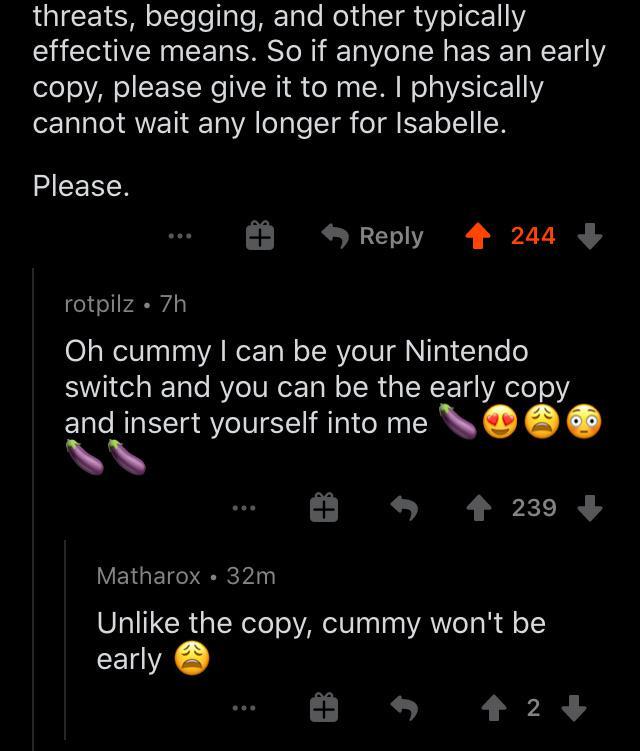
Task: Upvote rotpilz's comment
Action: coord(477,508)
